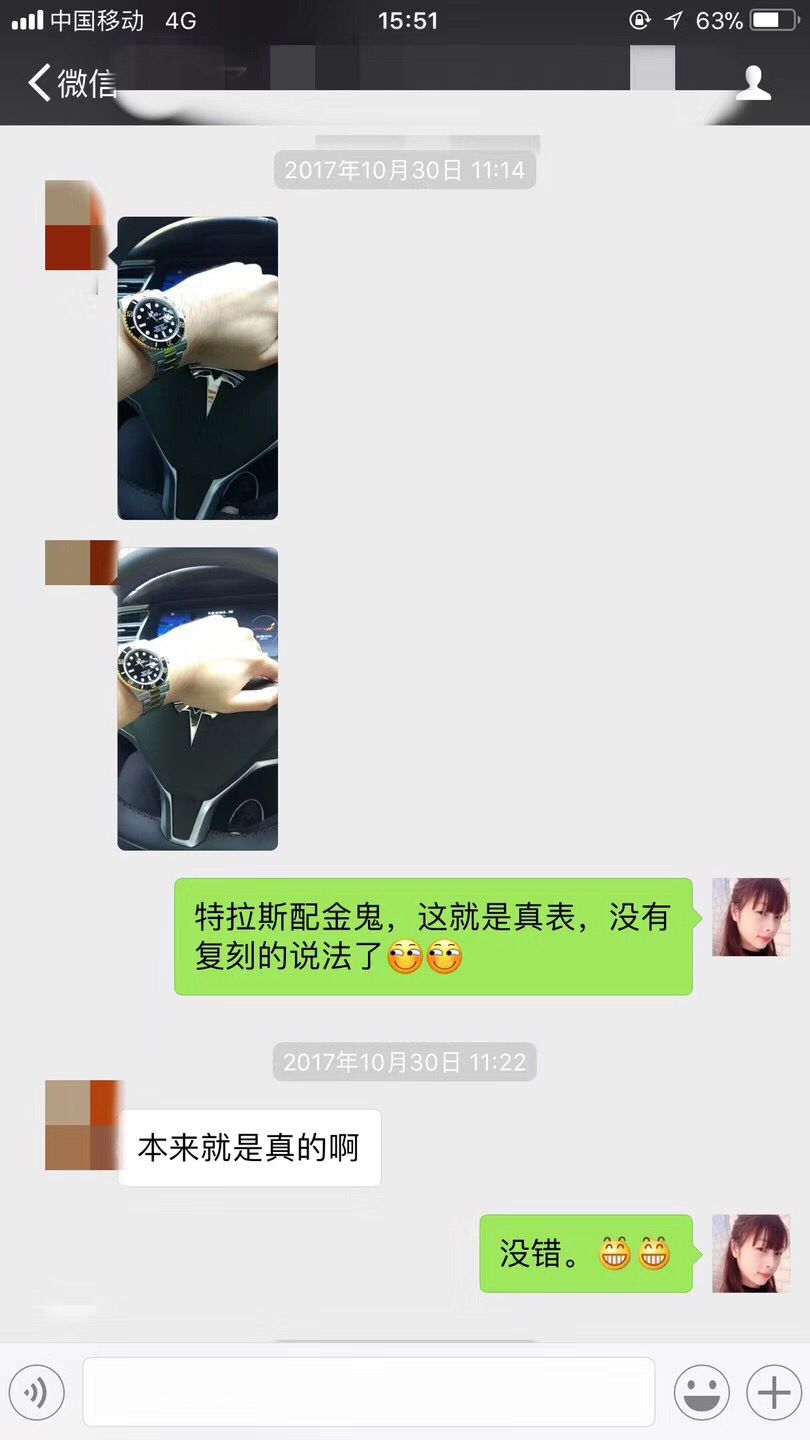810x1440 pixels.
Task: Tap the contact avatar beside 本来就是真的啊
Action: pos(83,1125)
